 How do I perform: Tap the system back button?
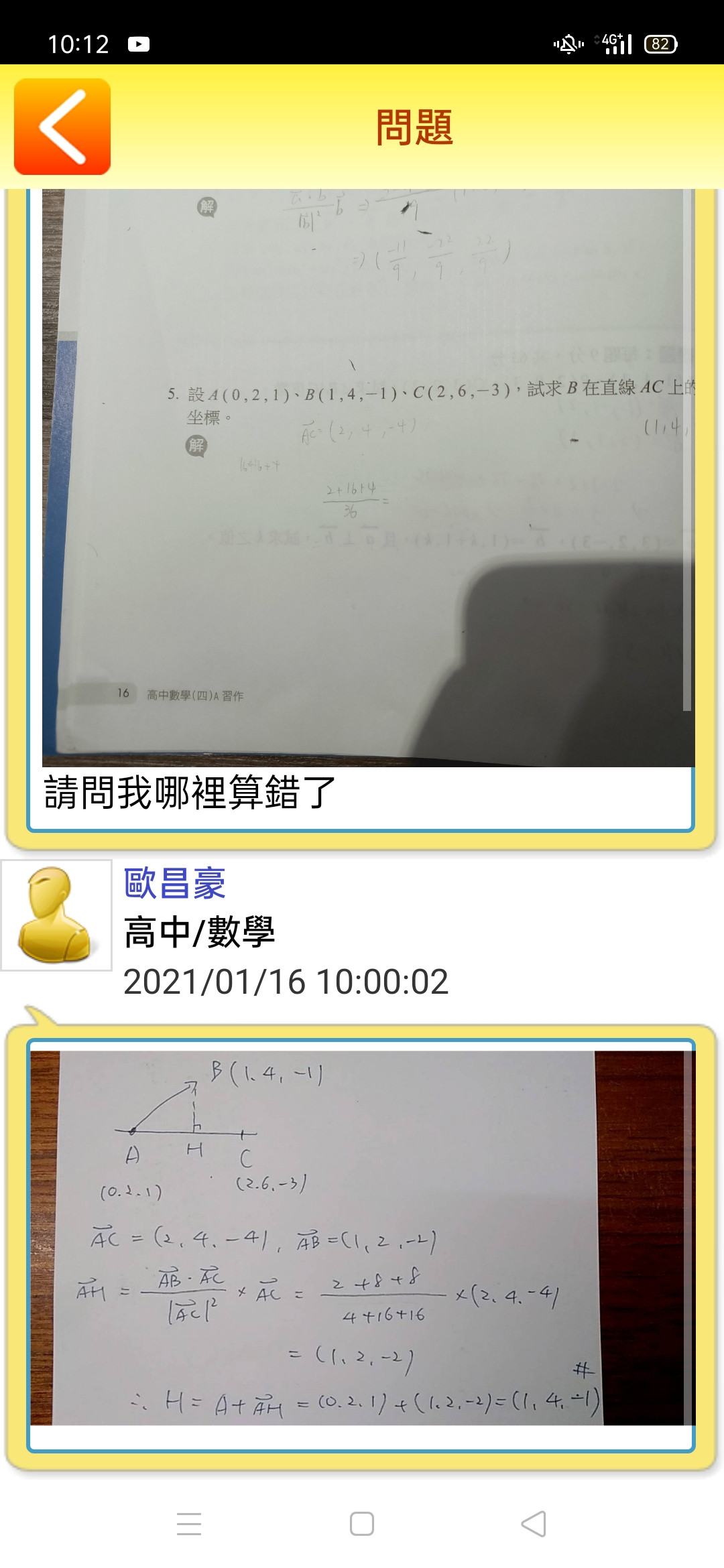(534, 1524)
